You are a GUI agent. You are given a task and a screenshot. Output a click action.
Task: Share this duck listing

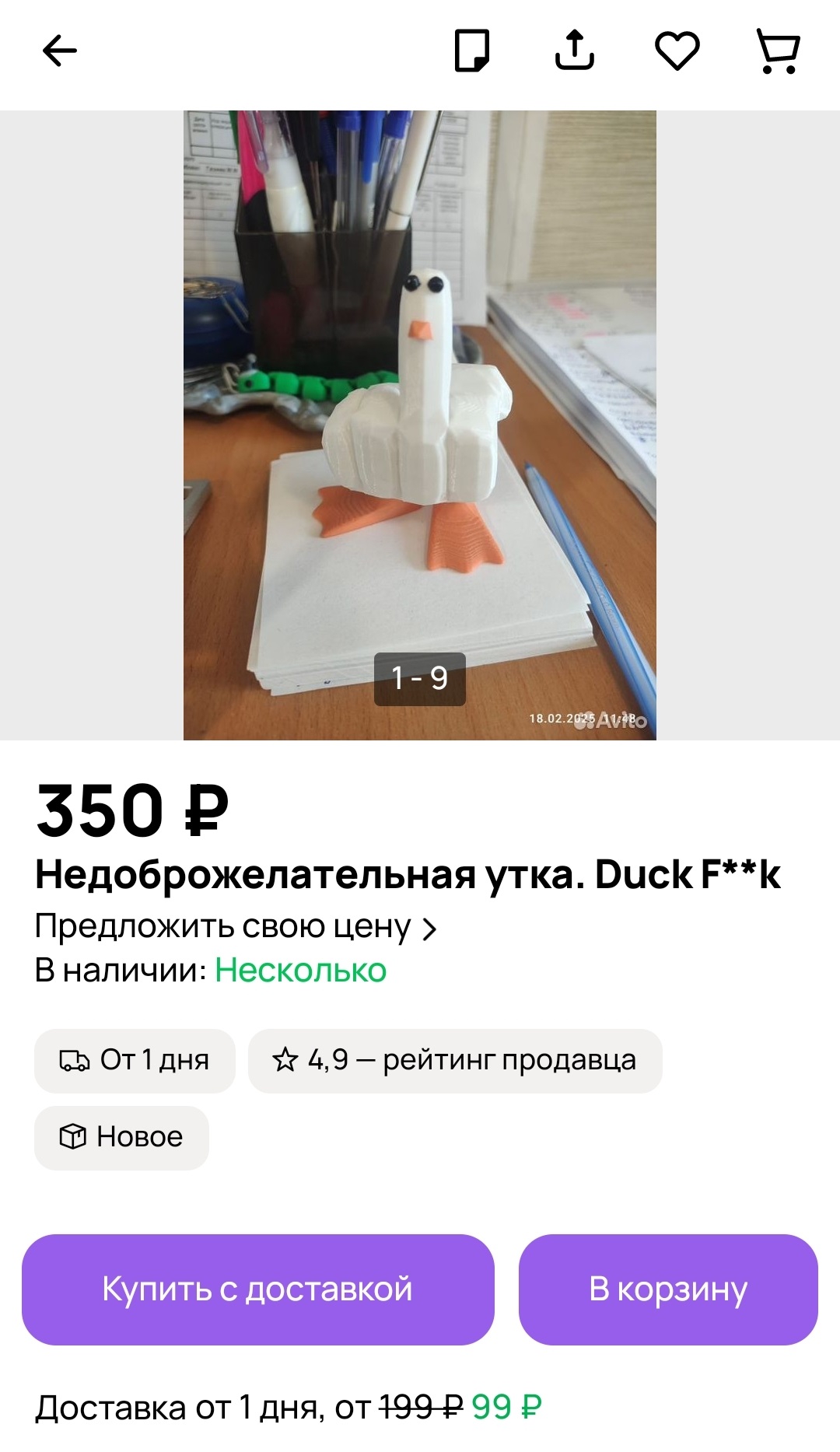point(575,51)
